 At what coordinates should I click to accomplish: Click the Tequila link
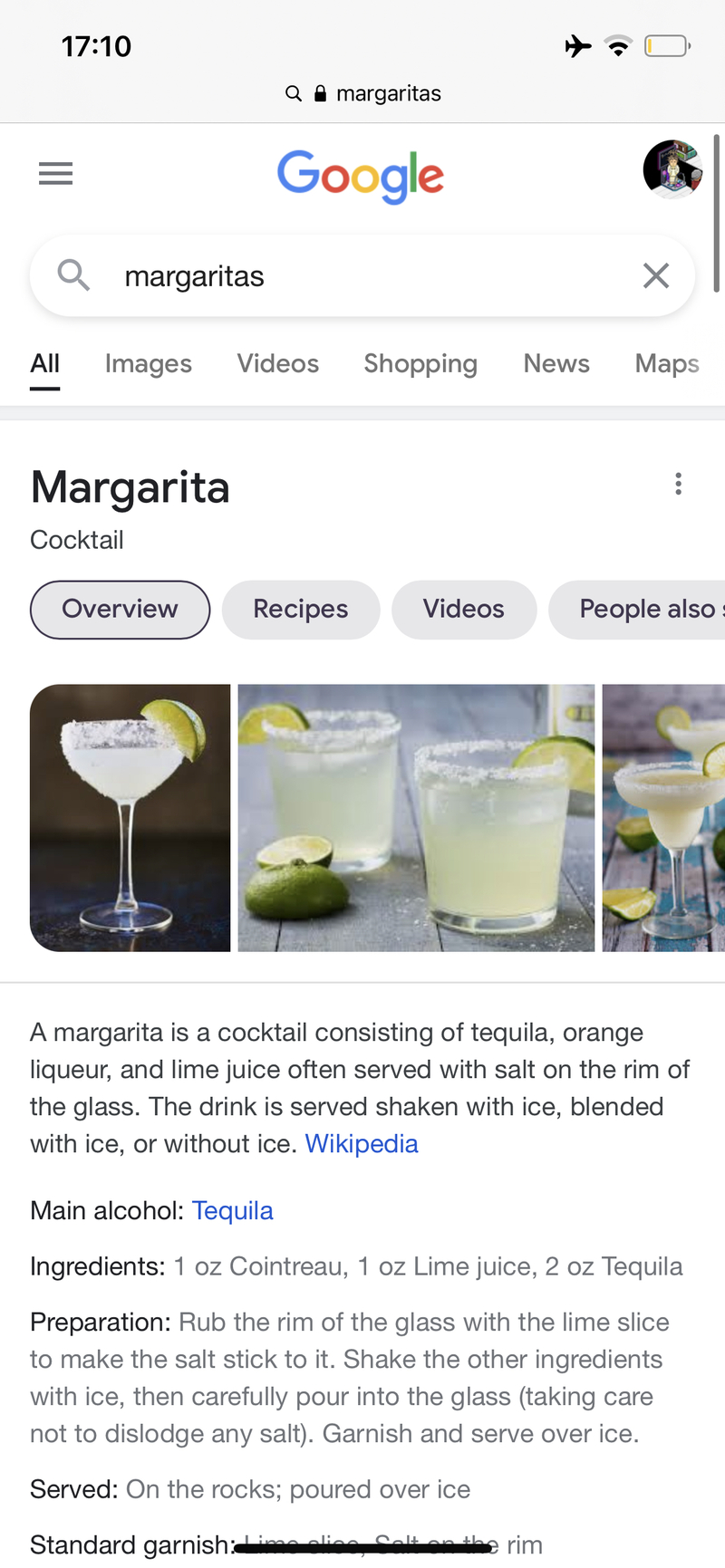232,1210
